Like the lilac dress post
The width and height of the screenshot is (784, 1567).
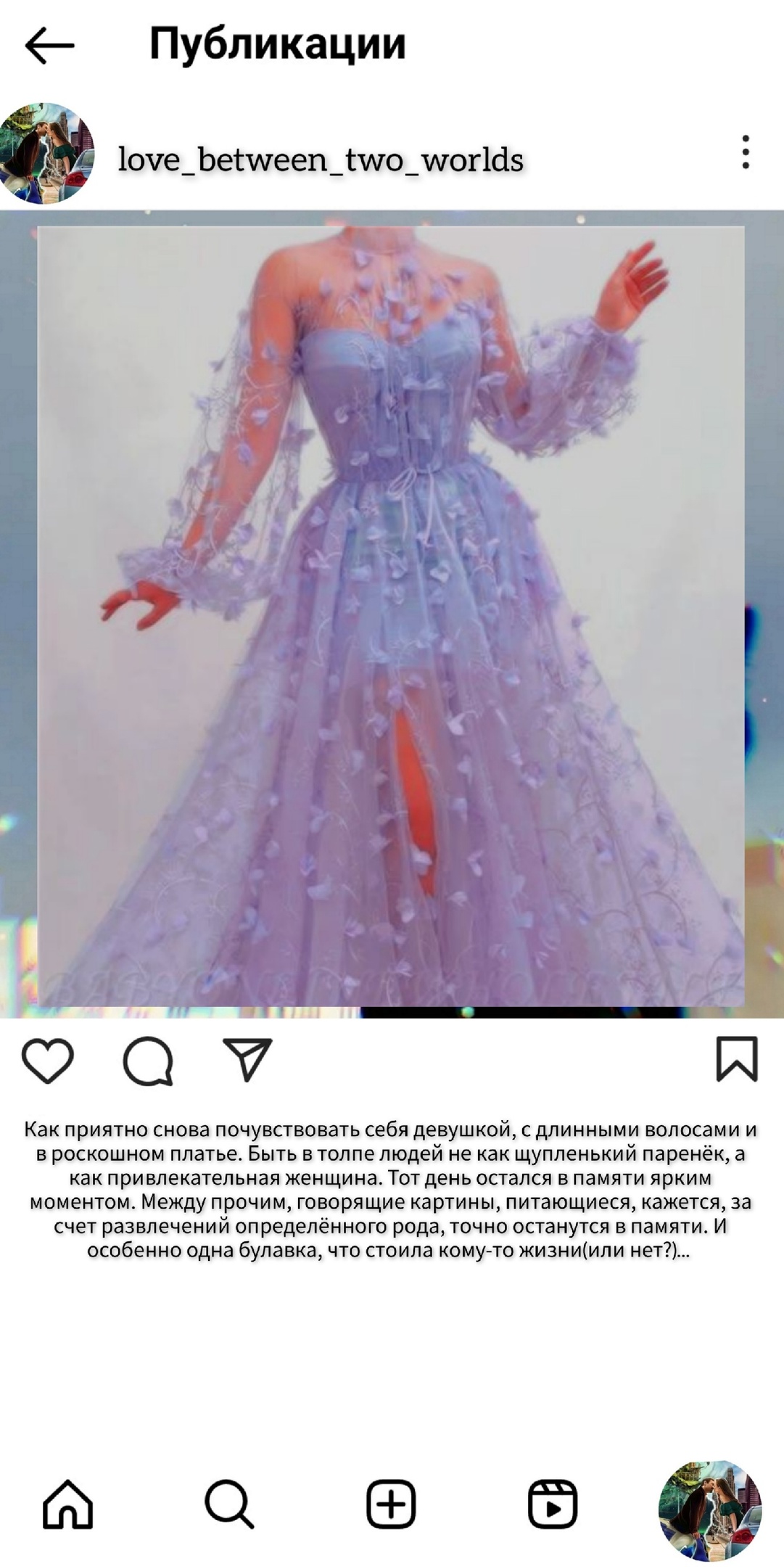tap(48, 1061)
